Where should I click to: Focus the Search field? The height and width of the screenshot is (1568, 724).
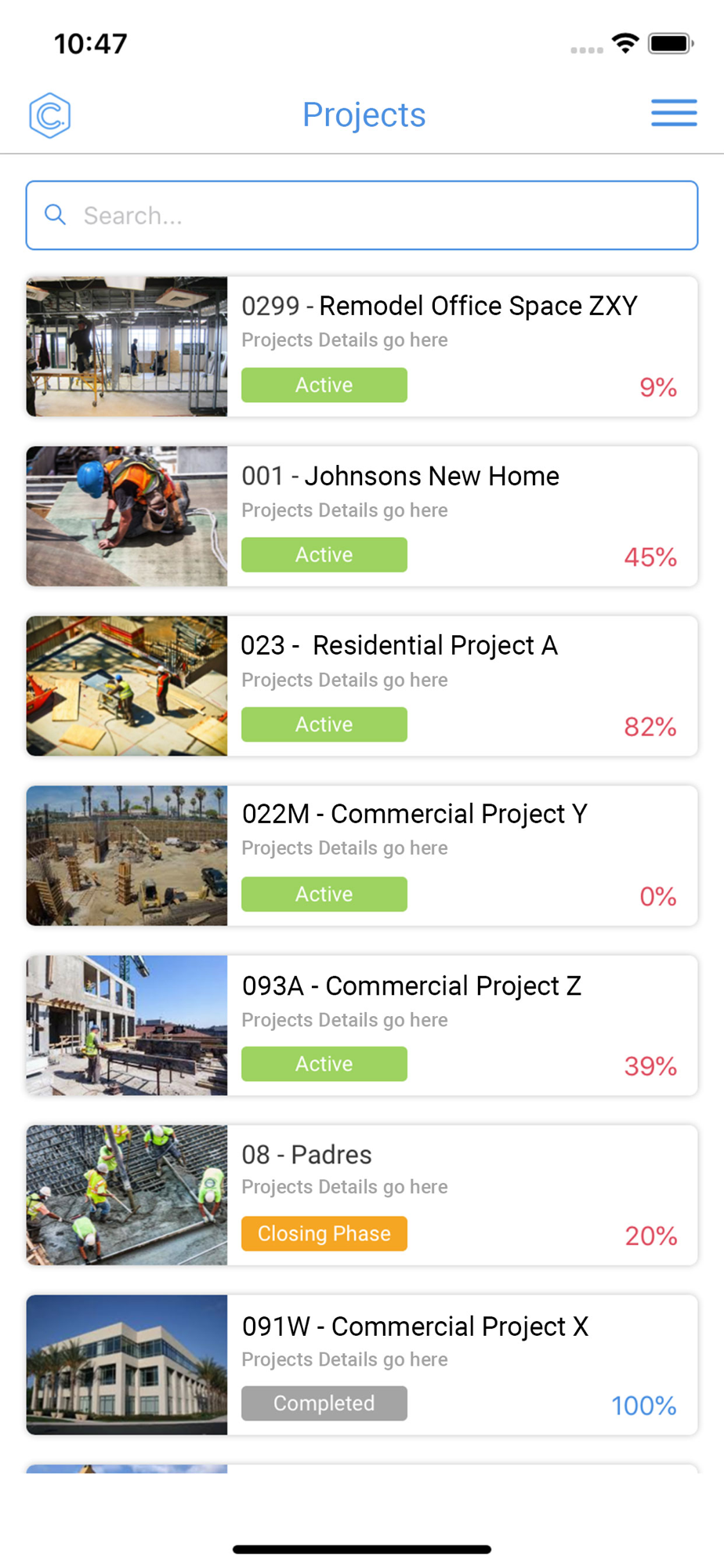point(362,216)
